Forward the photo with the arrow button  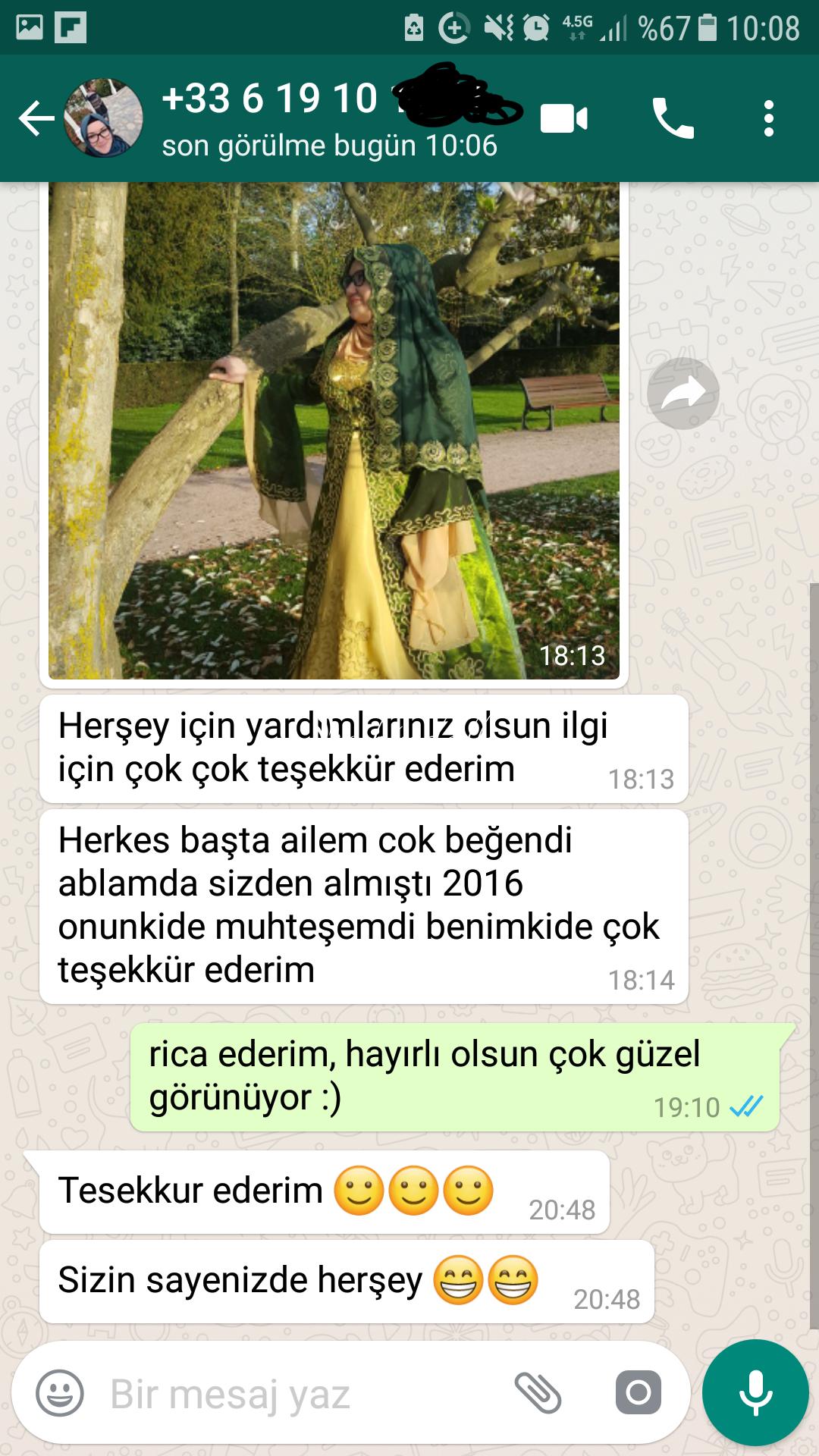[683, 394]
